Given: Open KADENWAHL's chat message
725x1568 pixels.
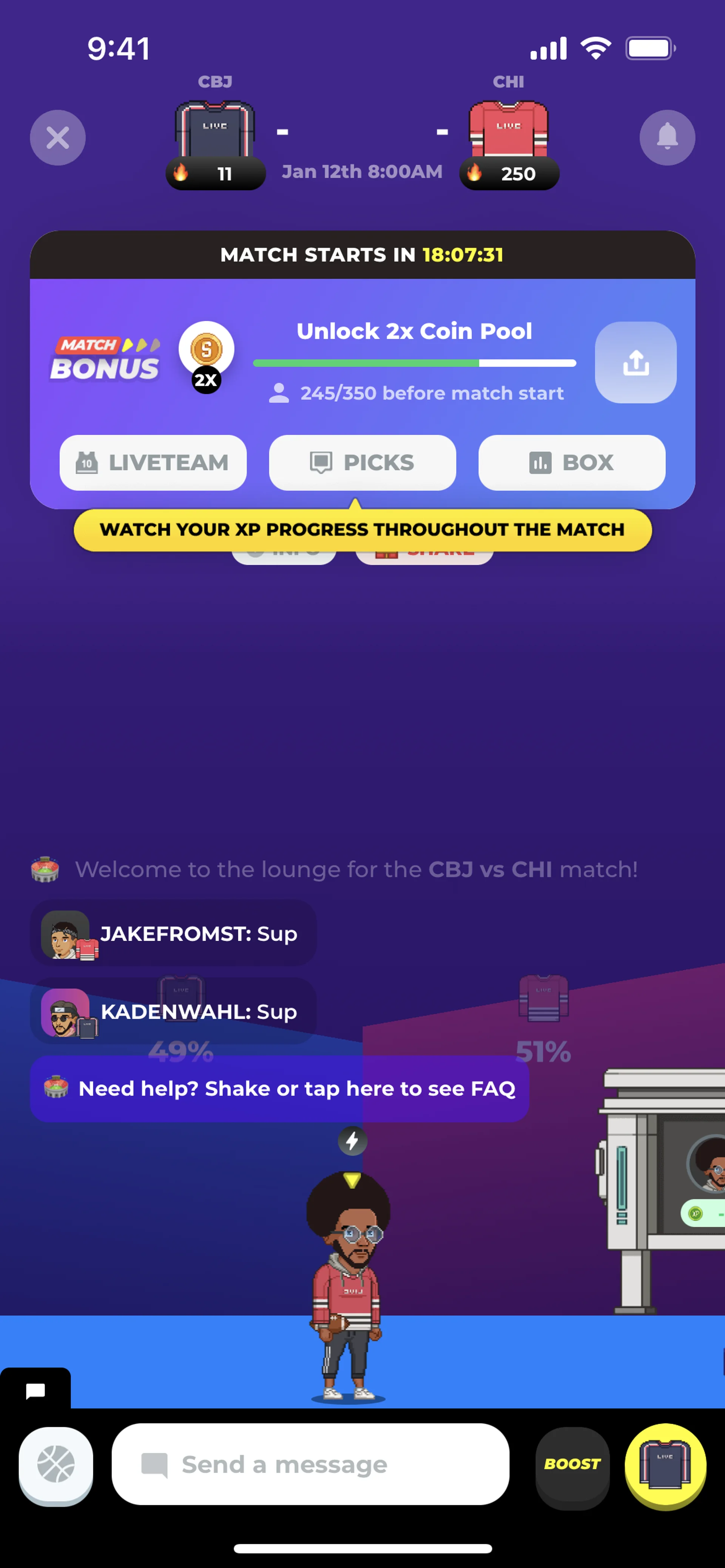Looking at the screenshot, I should [x=174, y=1012].
